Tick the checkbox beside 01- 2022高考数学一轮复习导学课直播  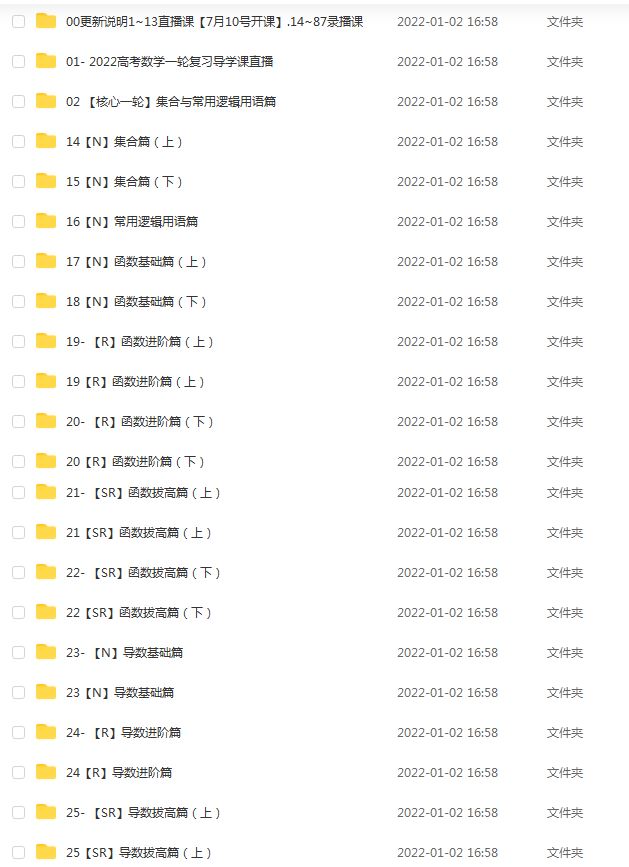[x=18, y=61]
